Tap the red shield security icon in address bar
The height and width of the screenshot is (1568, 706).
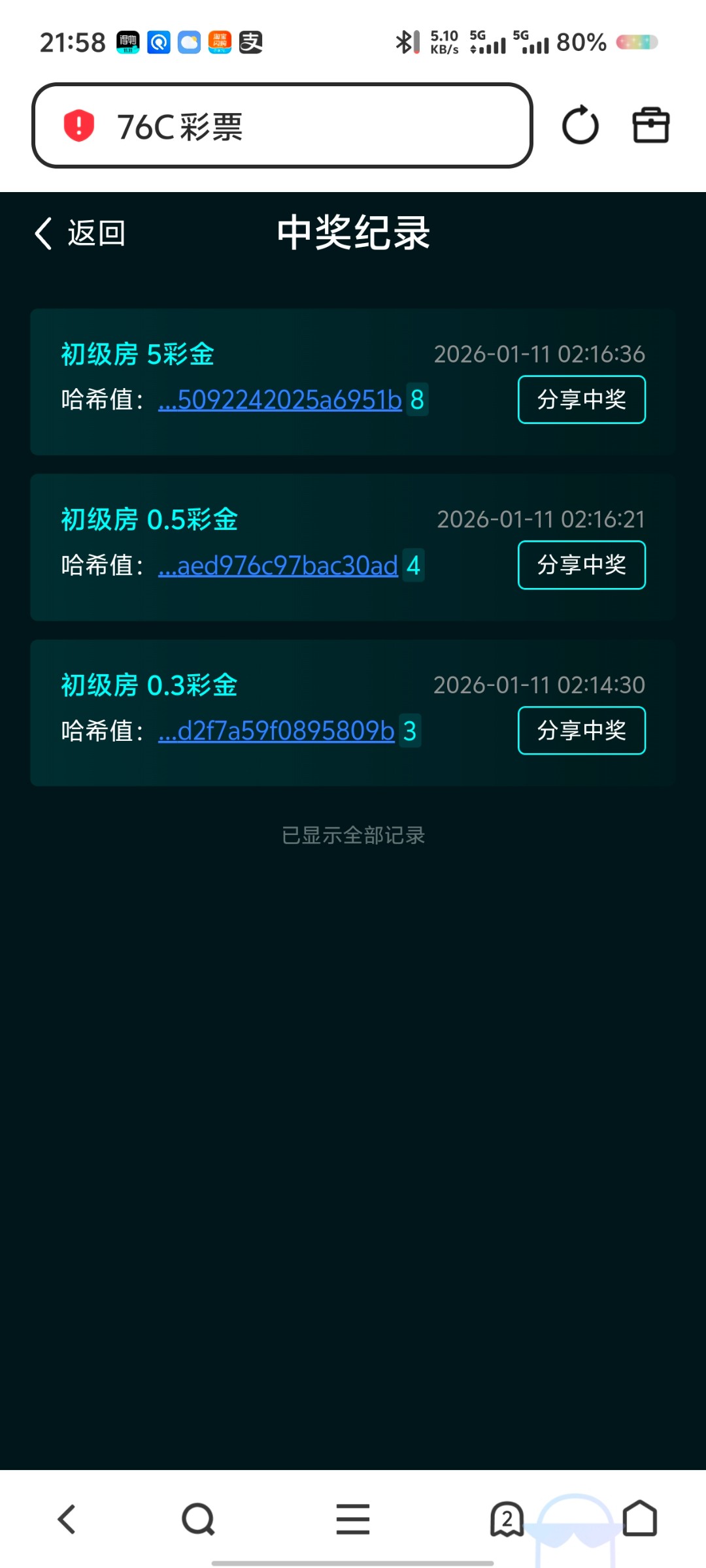coord(78,125)
